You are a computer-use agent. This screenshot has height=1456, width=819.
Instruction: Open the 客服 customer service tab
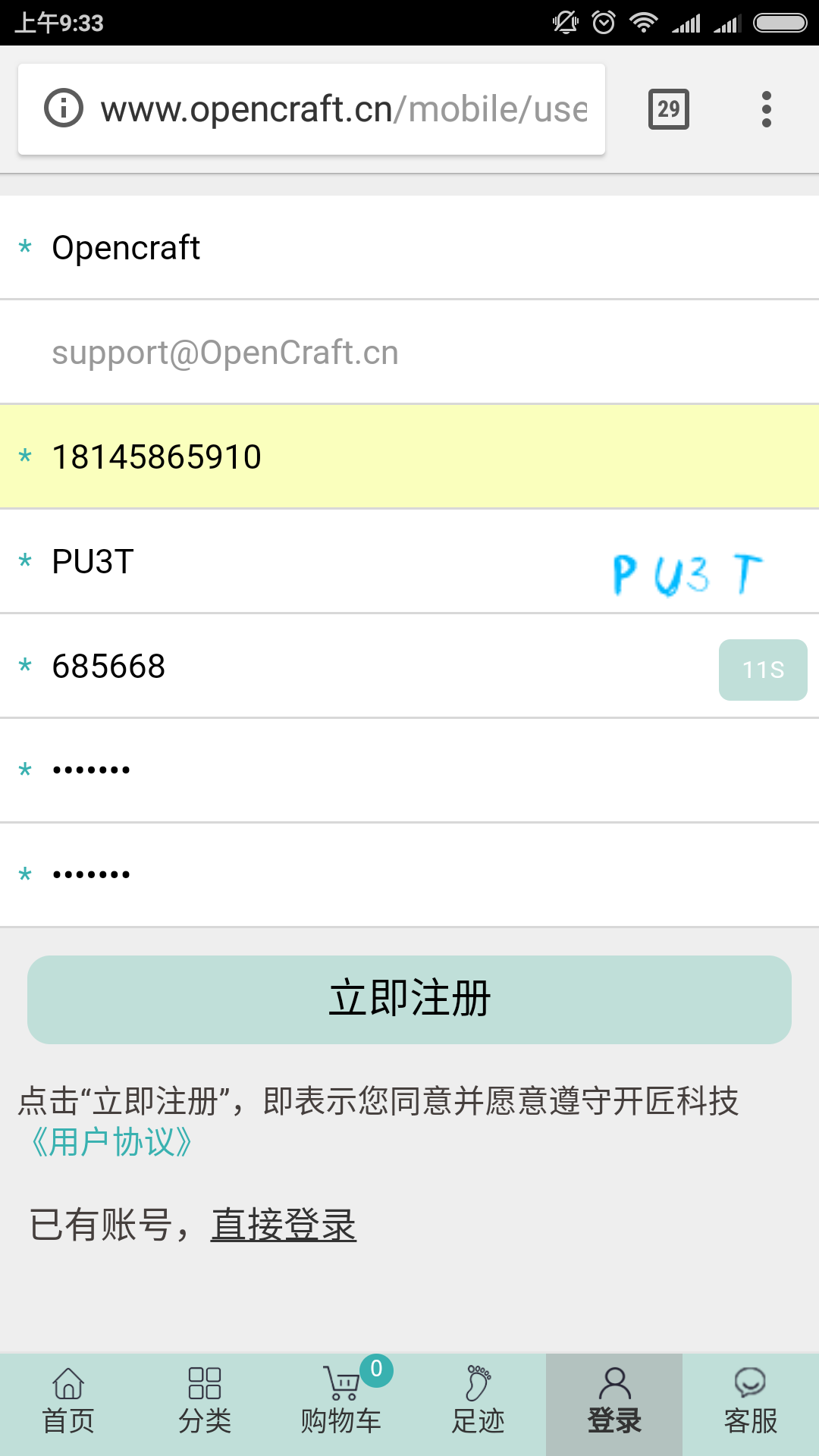(751, 1403)
